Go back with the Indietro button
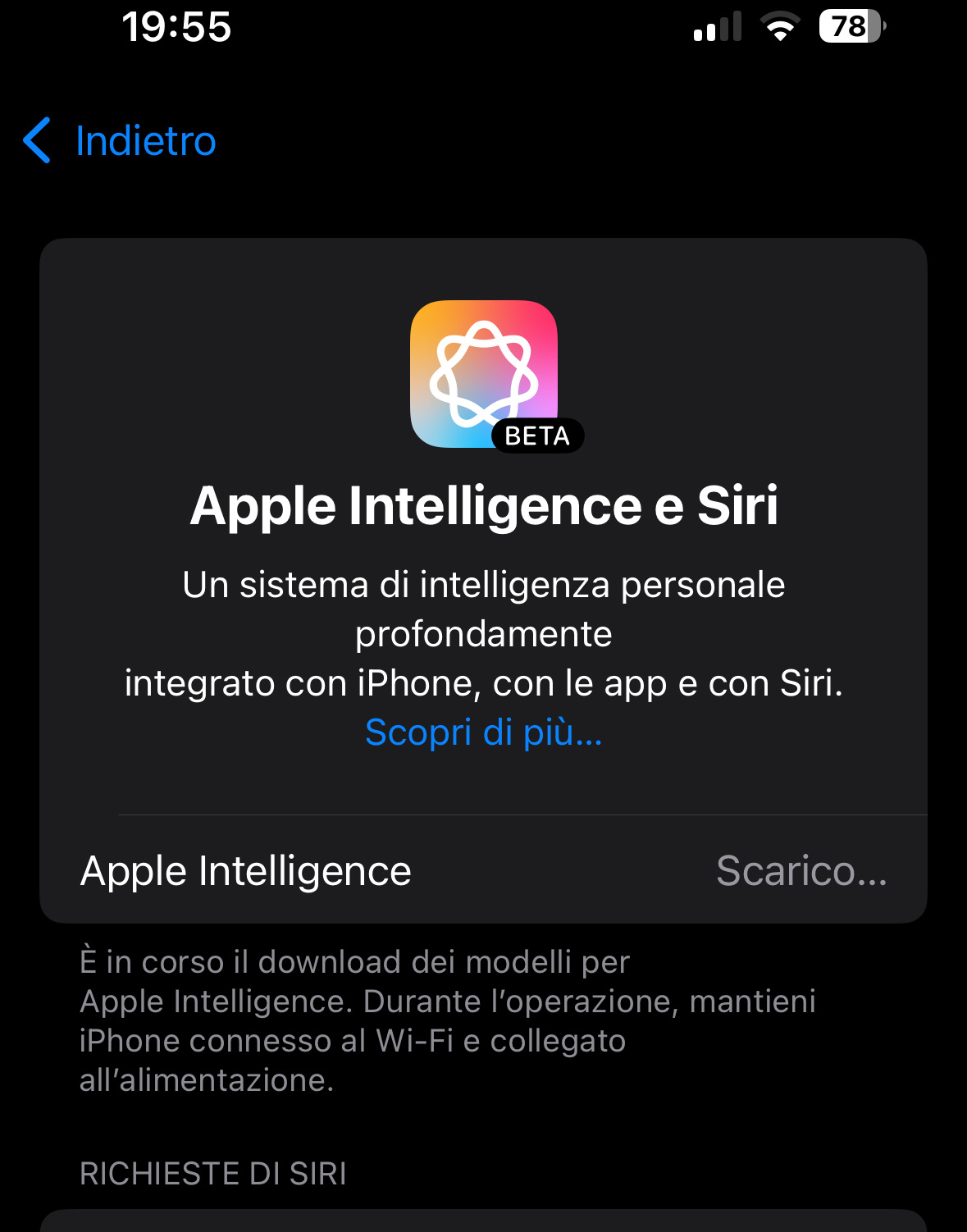The width and height of the screenshot is (967, 1232). point(121,141)
